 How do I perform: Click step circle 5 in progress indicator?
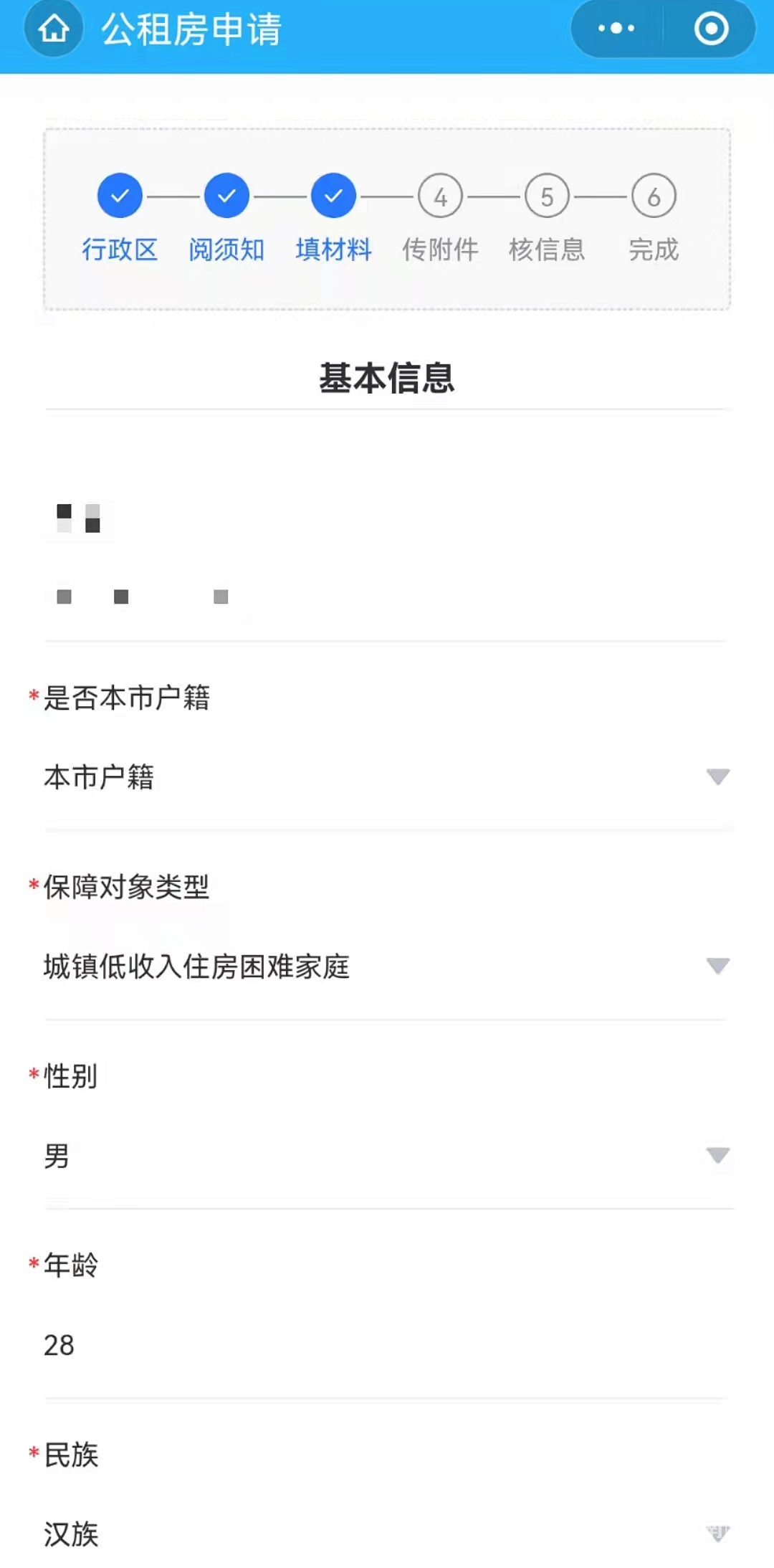click(x=546, y=195)
